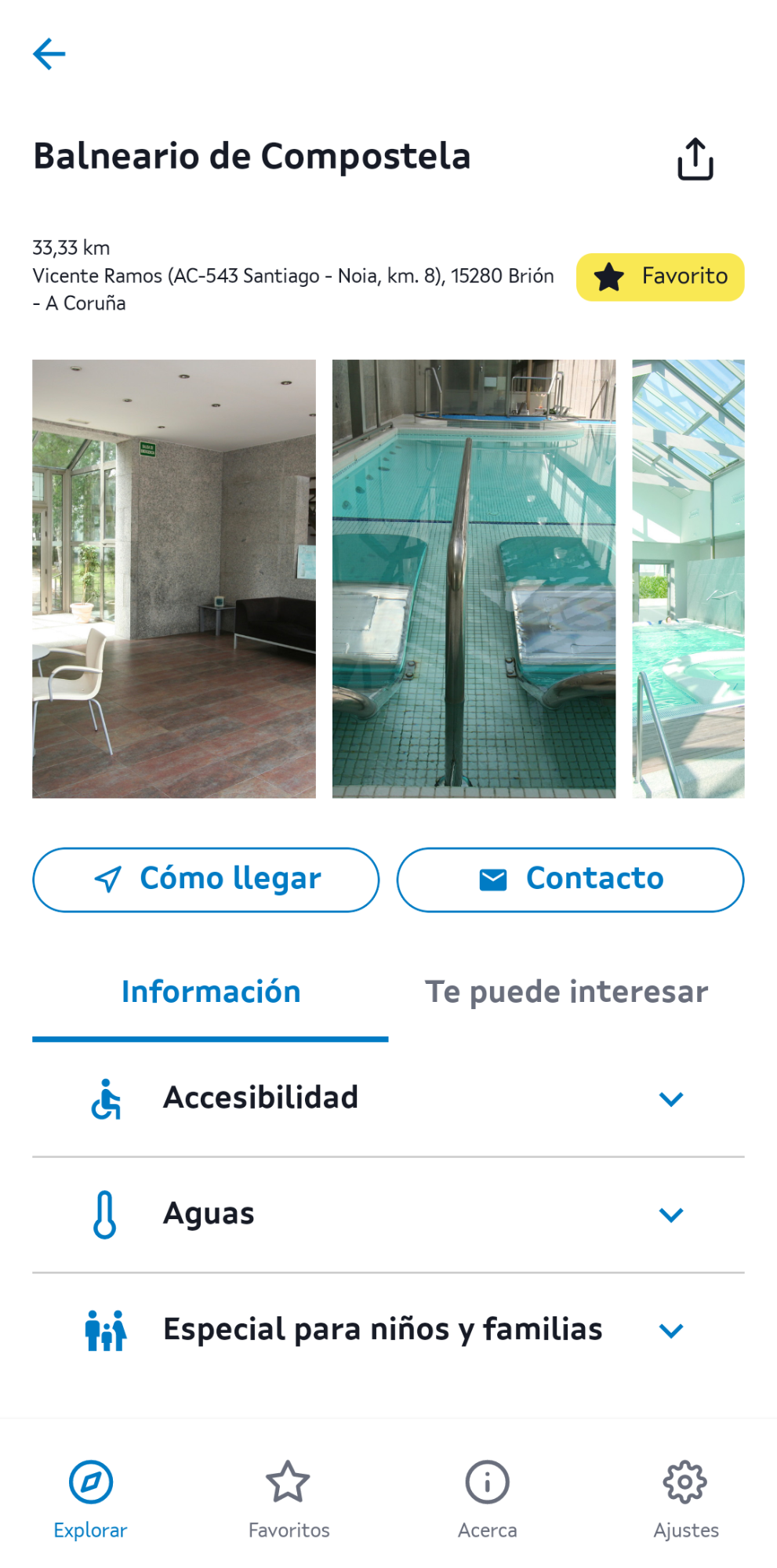Tap the star to open Favoritos

coord(288,1482)
